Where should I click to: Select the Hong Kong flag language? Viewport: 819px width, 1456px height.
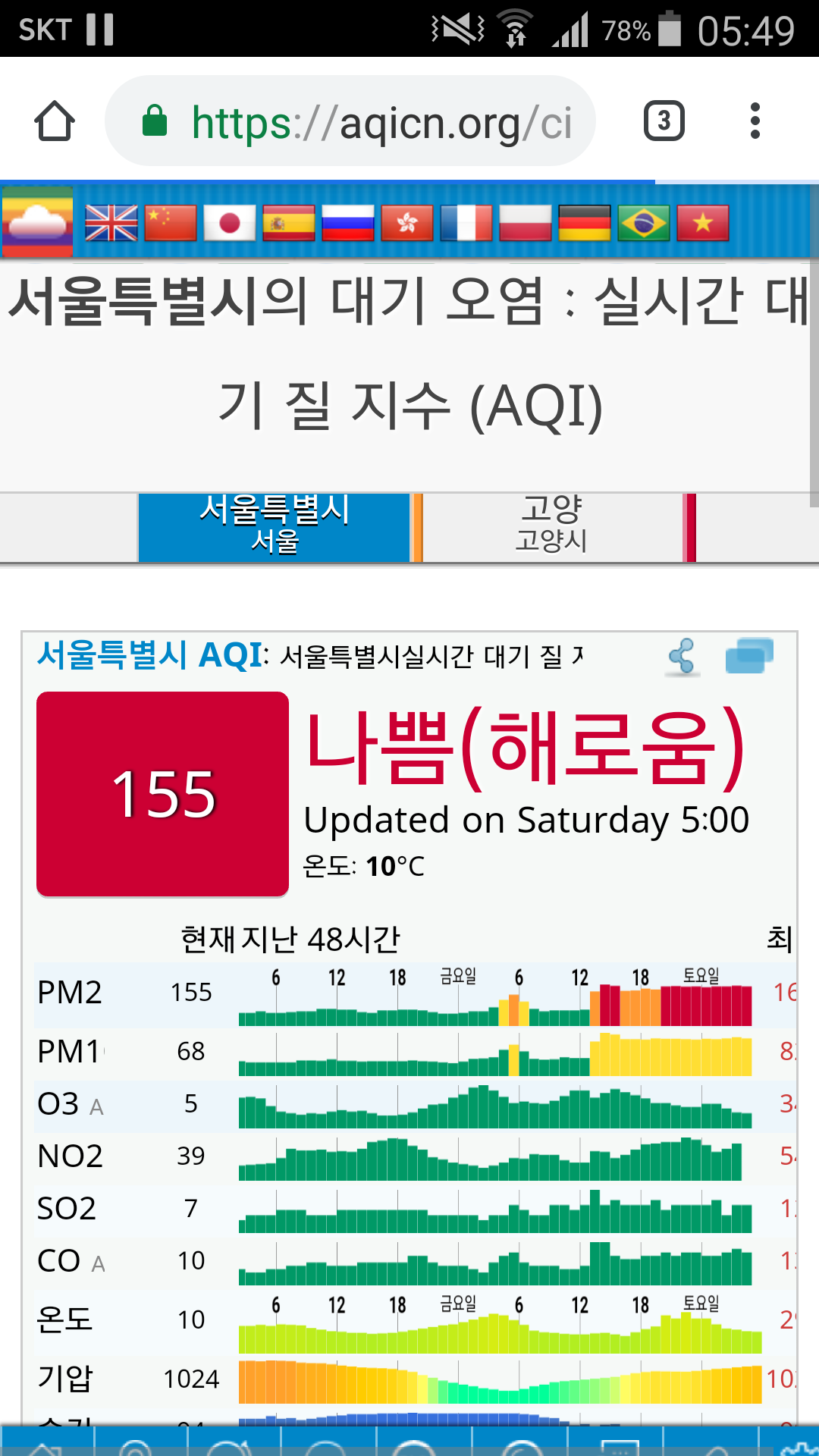pos(407,223)
